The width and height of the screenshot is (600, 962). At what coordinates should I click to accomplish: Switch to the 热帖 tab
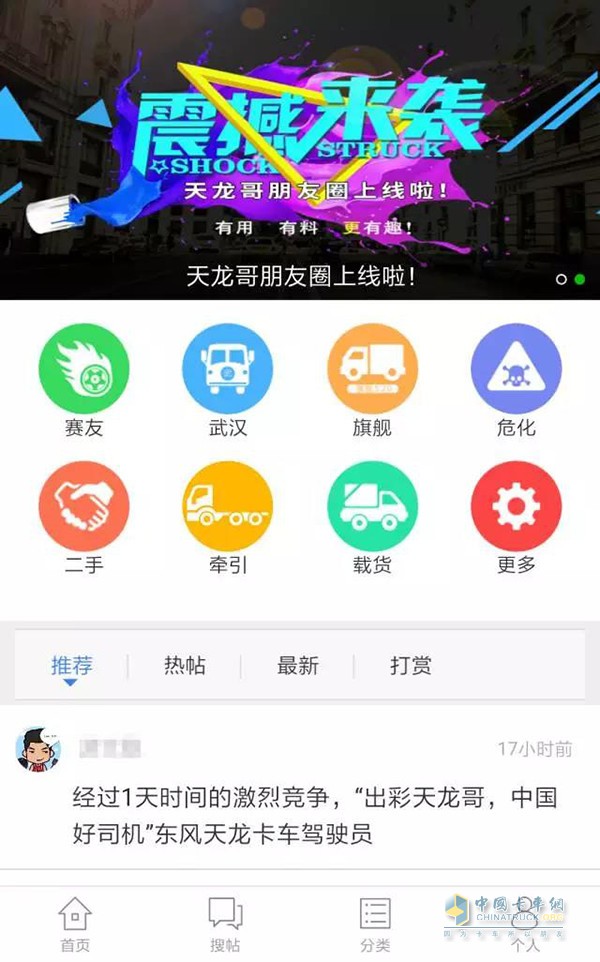point(185,666)
